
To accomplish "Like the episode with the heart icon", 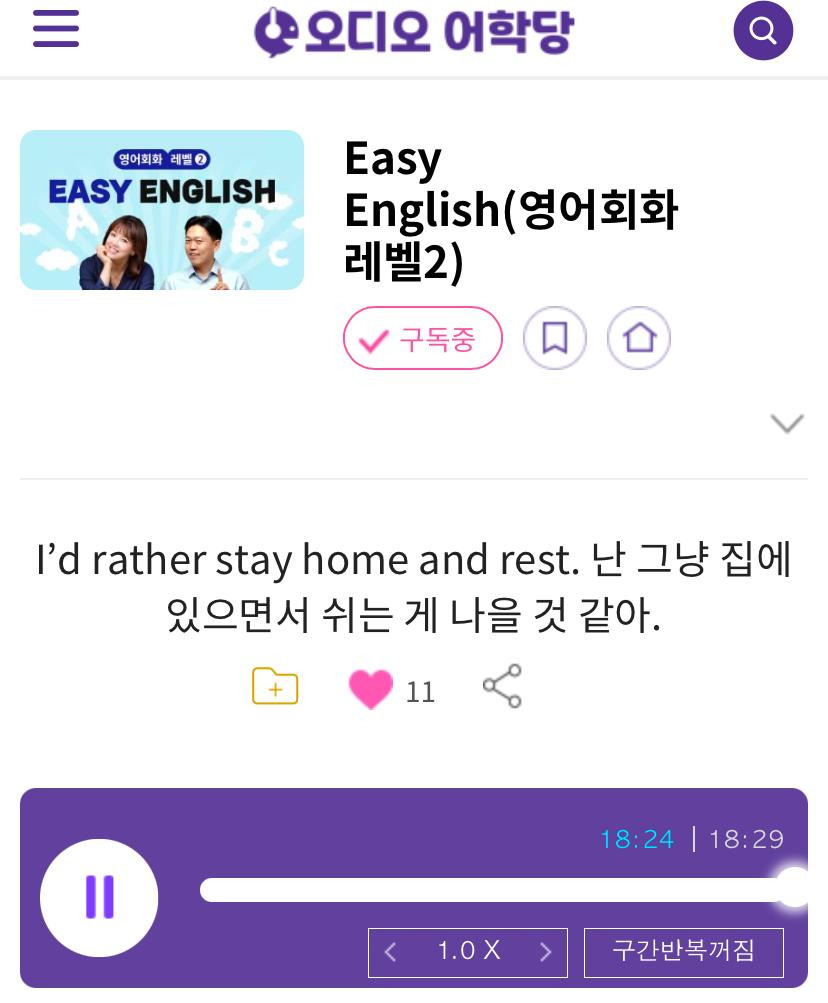I will [x=370, y=689].
